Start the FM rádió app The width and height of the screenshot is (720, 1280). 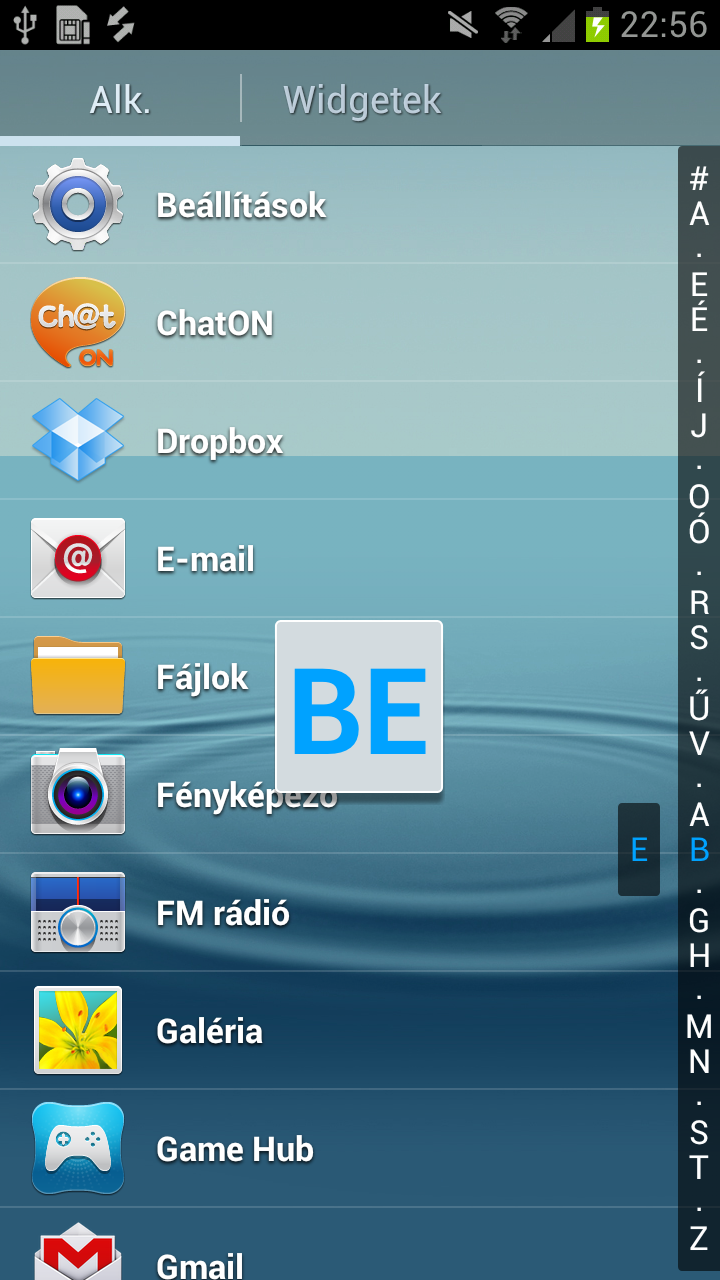click(222, 913)
